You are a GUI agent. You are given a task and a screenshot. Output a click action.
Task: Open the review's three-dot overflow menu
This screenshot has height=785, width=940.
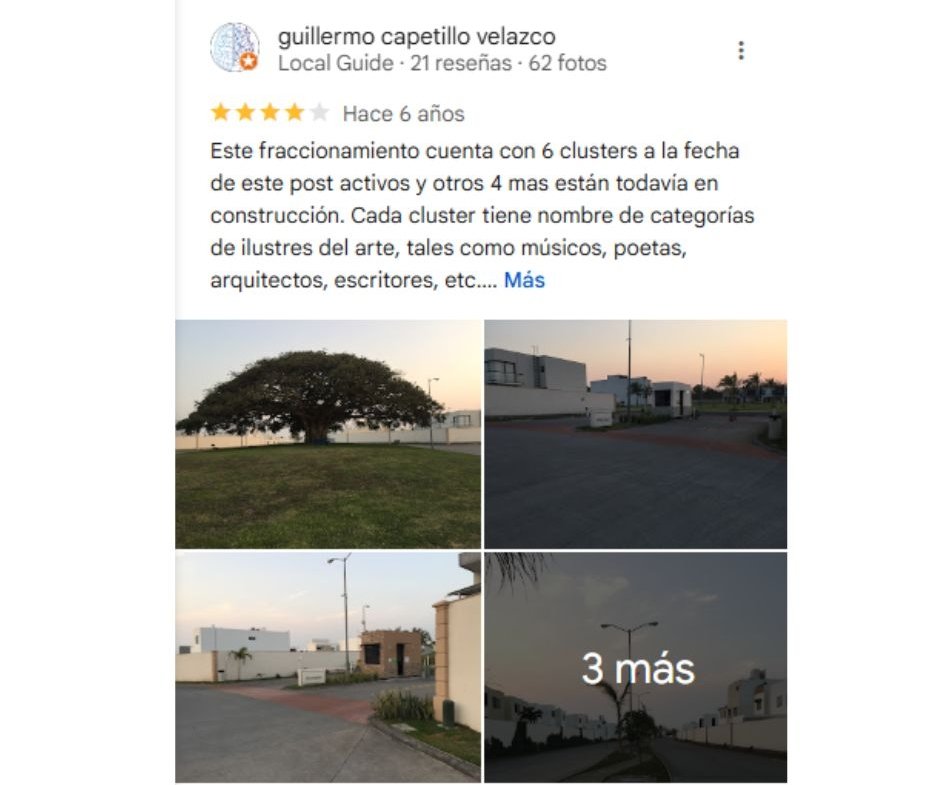pos(740,50)
